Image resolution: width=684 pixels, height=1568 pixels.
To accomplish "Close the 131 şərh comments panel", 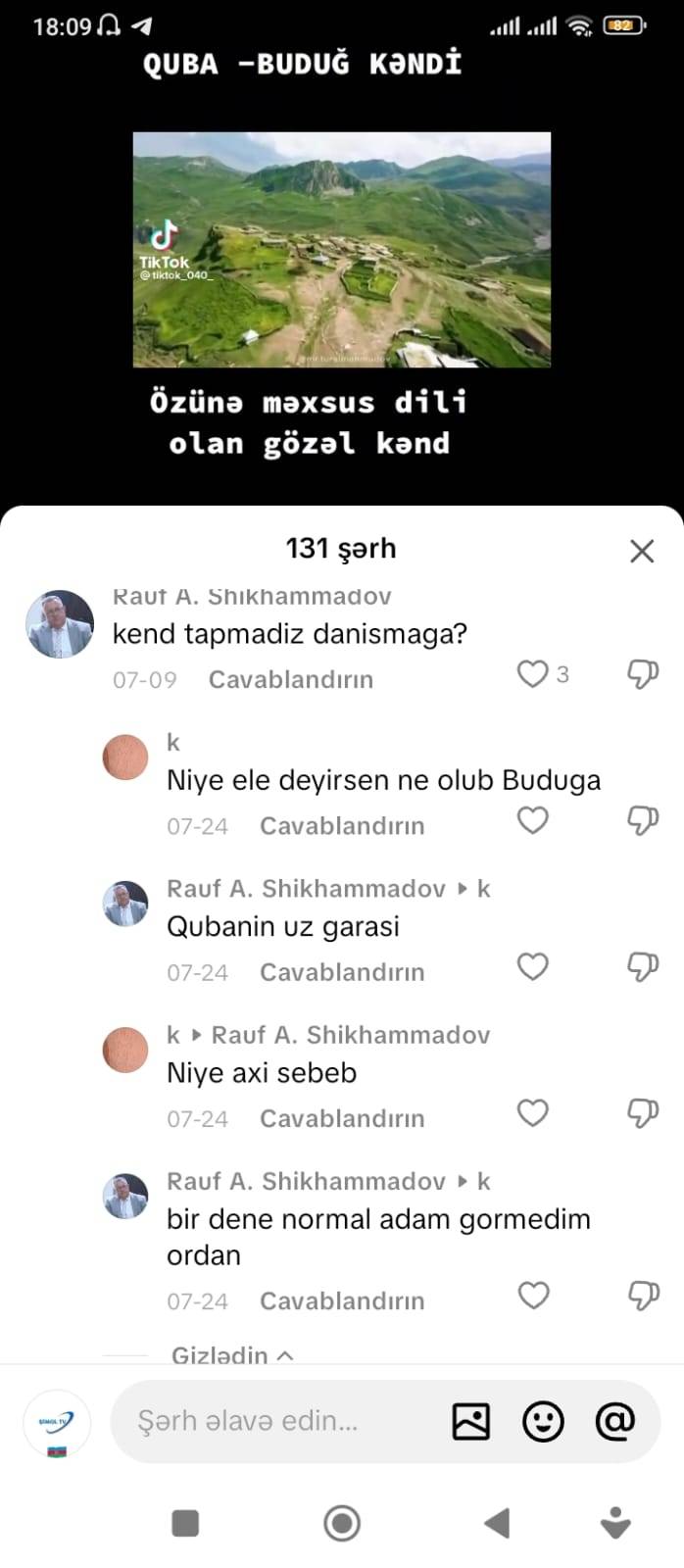I will tap(641, 551).
